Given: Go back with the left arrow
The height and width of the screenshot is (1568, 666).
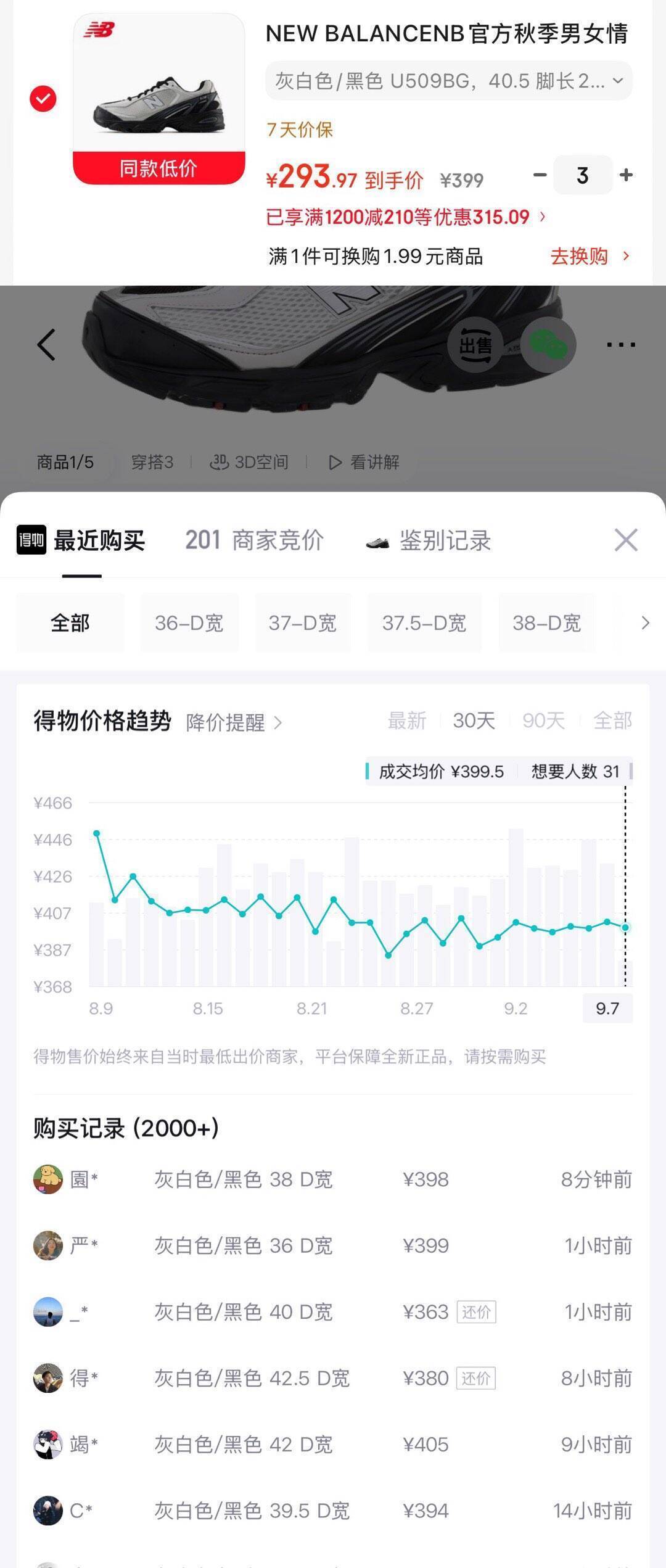Looking at the screenshot, I should [x=46, y=344].
